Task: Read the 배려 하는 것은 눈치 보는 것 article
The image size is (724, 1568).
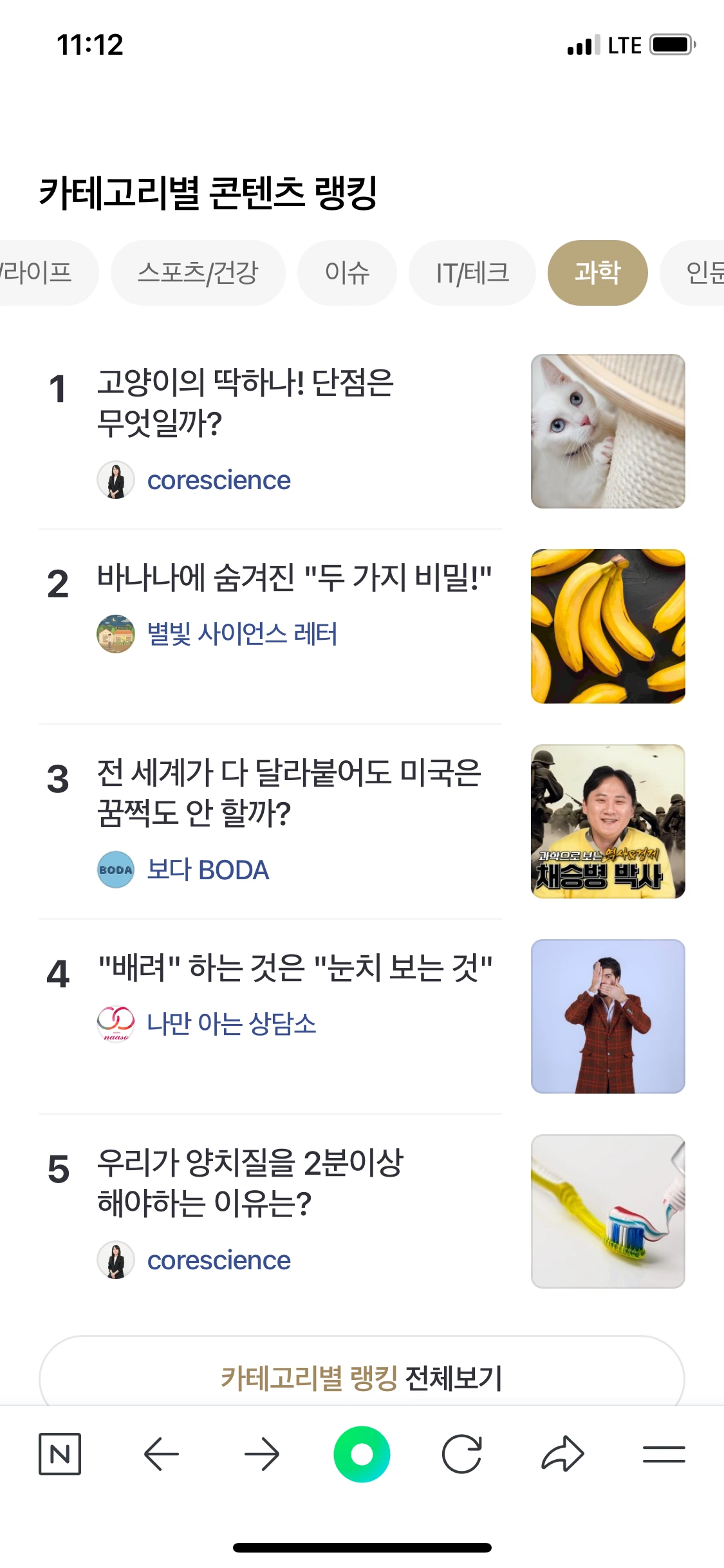Action: pyautogui.click(x=295, y=967)
